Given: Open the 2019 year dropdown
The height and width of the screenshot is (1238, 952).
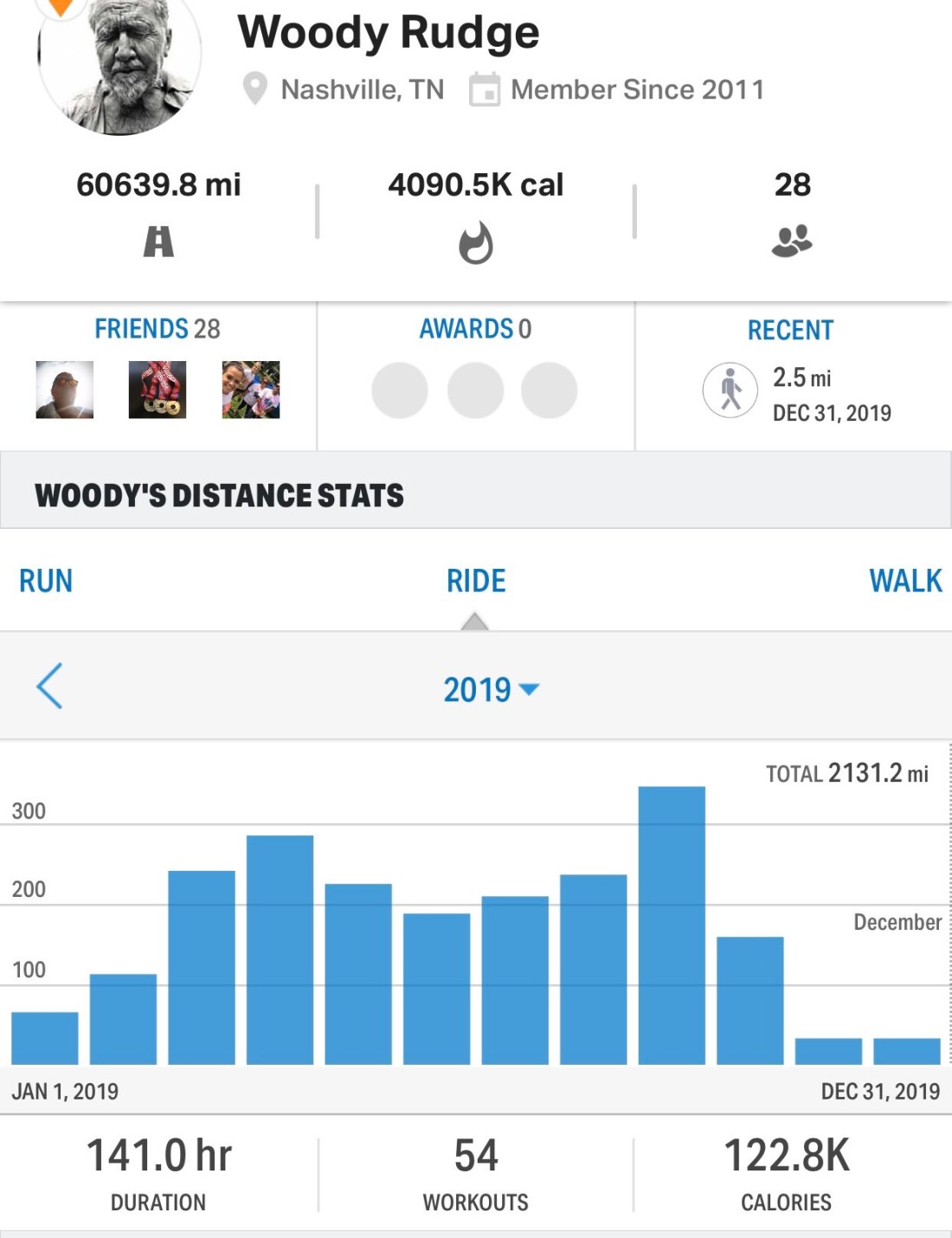Looking at the screenshot, I should coord(490,690).
